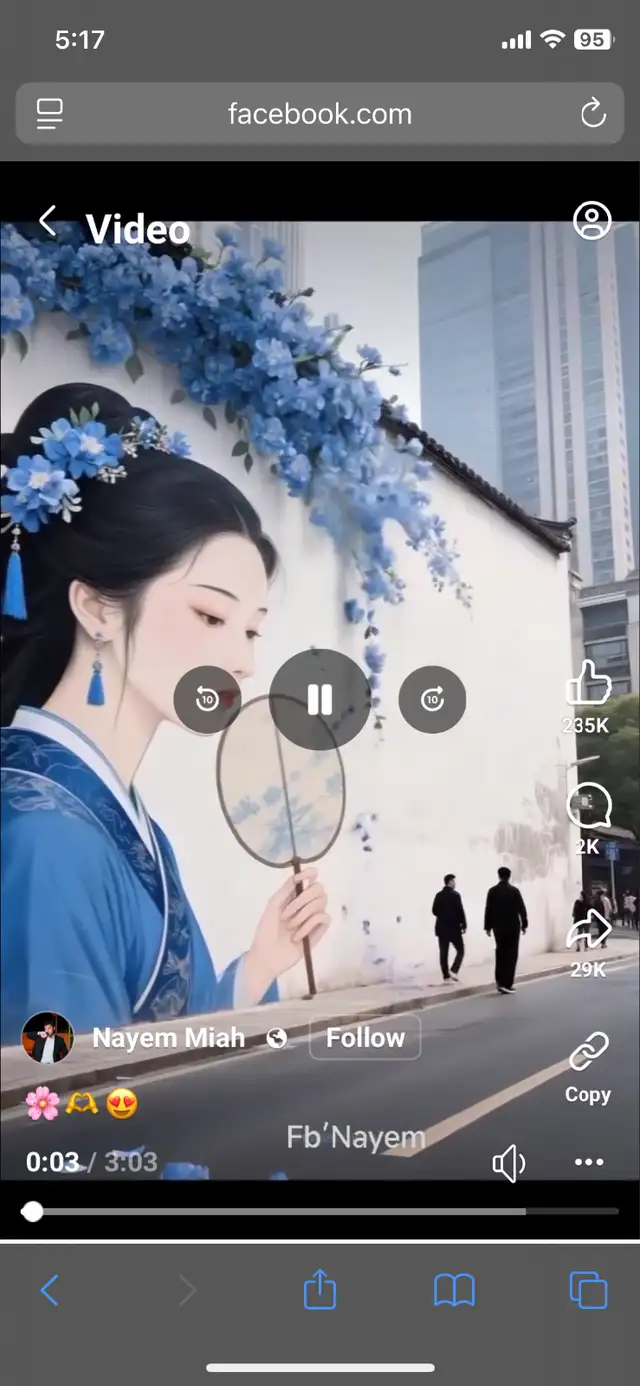The width and height of the screenshot is (640, 1386).
Task: Open the three-dot more options menu
Action: click(589, 1162)
